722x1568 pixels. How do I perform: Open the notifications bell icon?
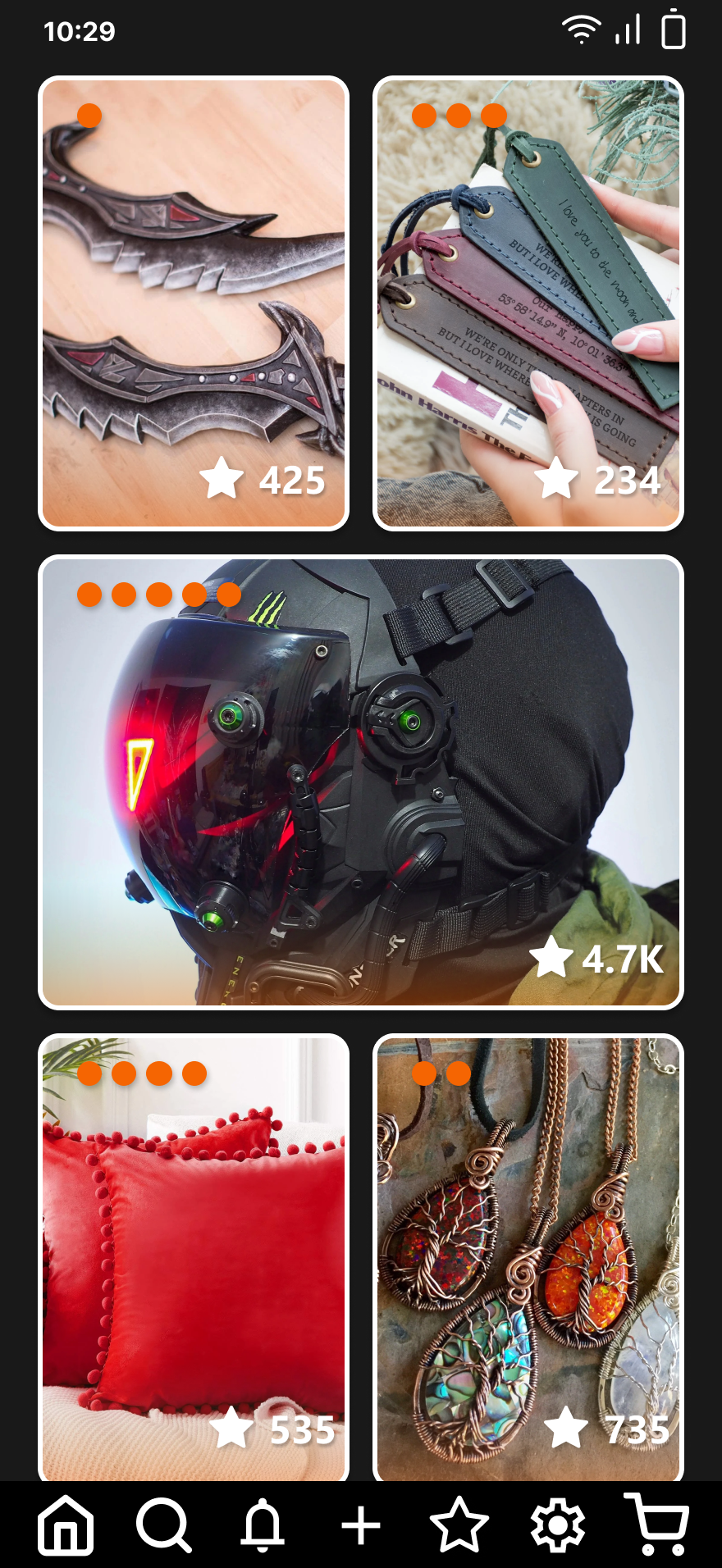pyautogui.click(x=263, y=1522)
